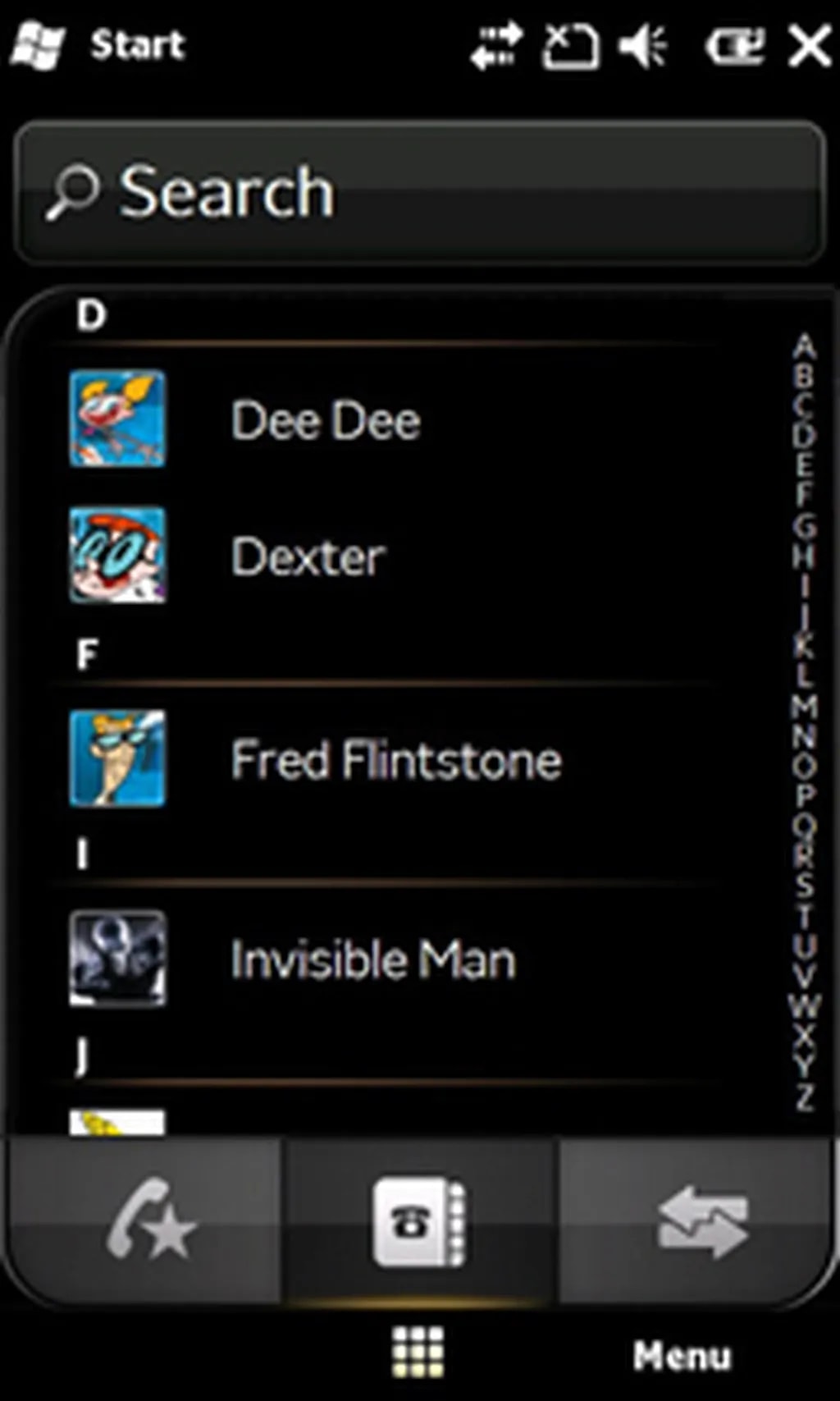Open the grid launcher button
The width and height of the screenshot is (840, 1401).
tap(418, 1352)
